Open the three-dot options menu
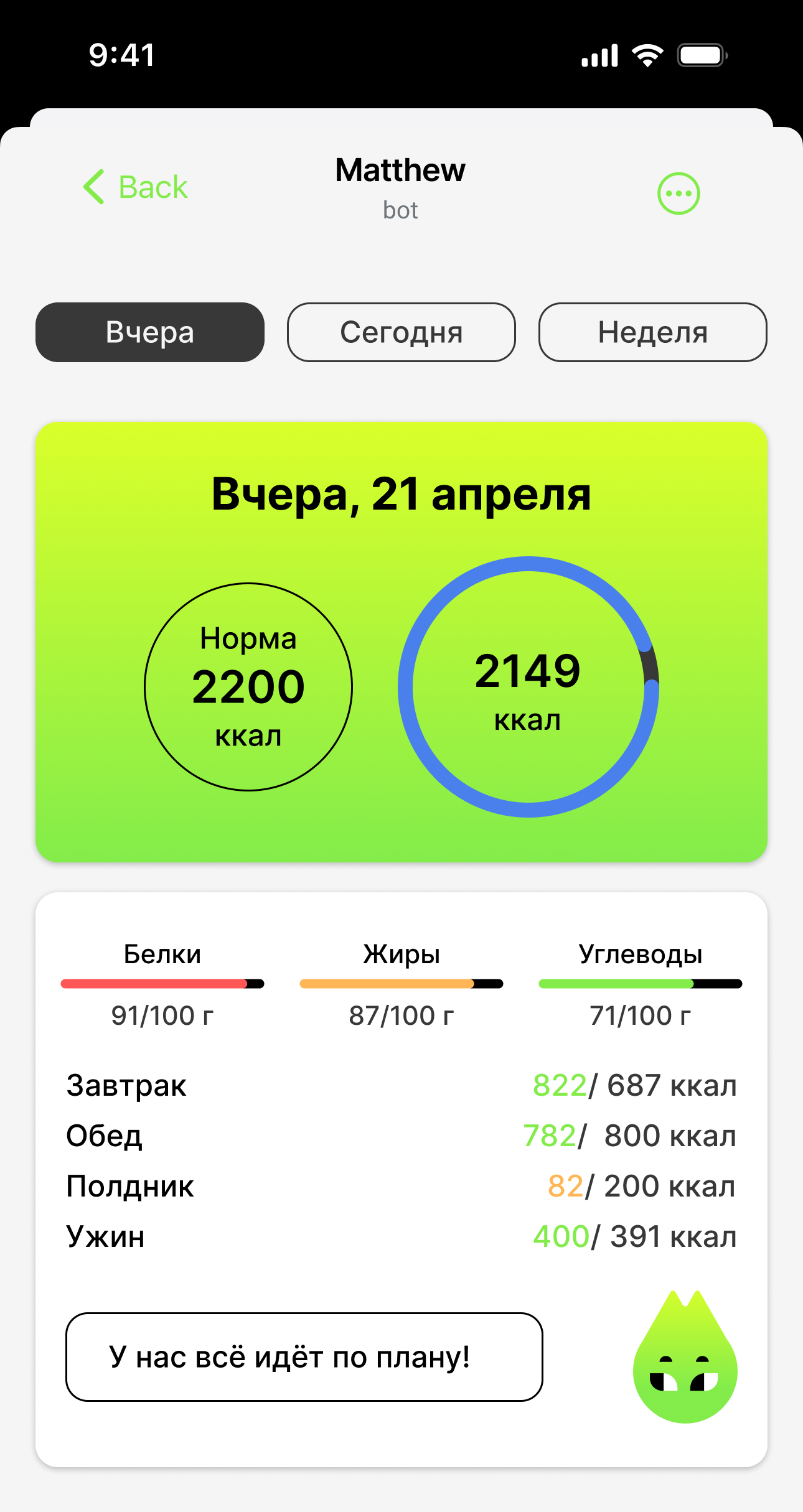This screenshot has width=803, height=1512. click(x=679, y=194)
